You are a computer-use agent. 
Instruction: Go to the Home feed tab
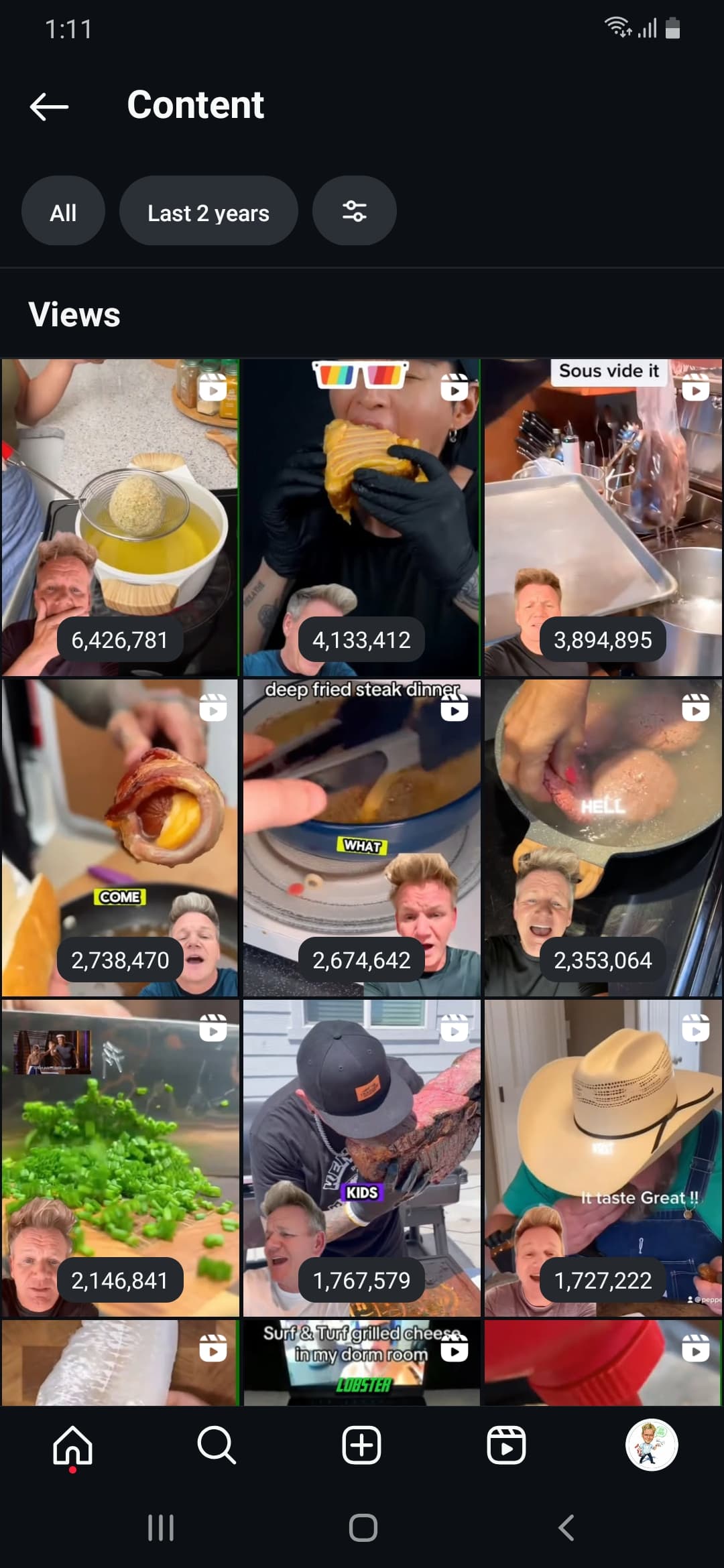pyautogui.click(x=72, y=1445)
